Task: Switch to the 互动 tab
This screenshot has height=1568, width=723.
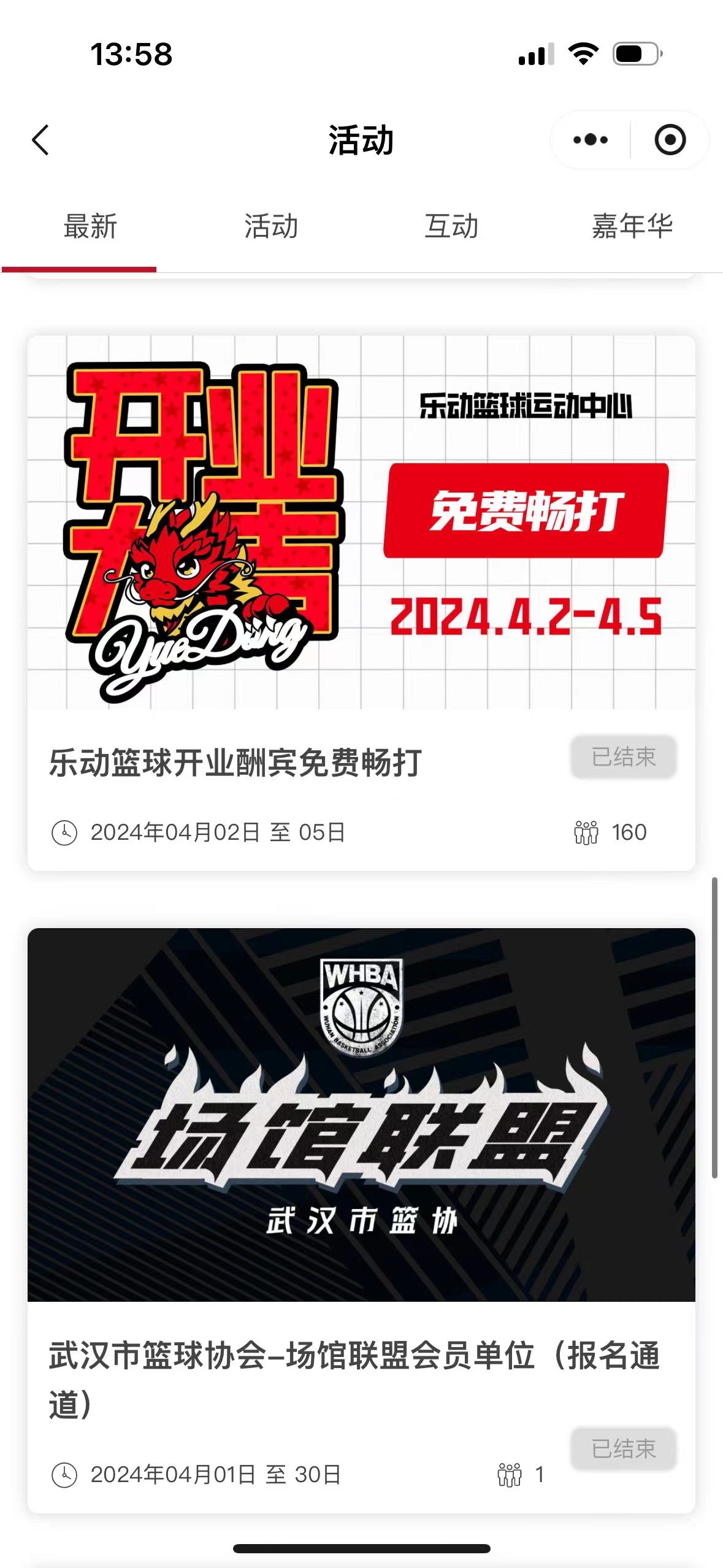Action: (452, 226)
